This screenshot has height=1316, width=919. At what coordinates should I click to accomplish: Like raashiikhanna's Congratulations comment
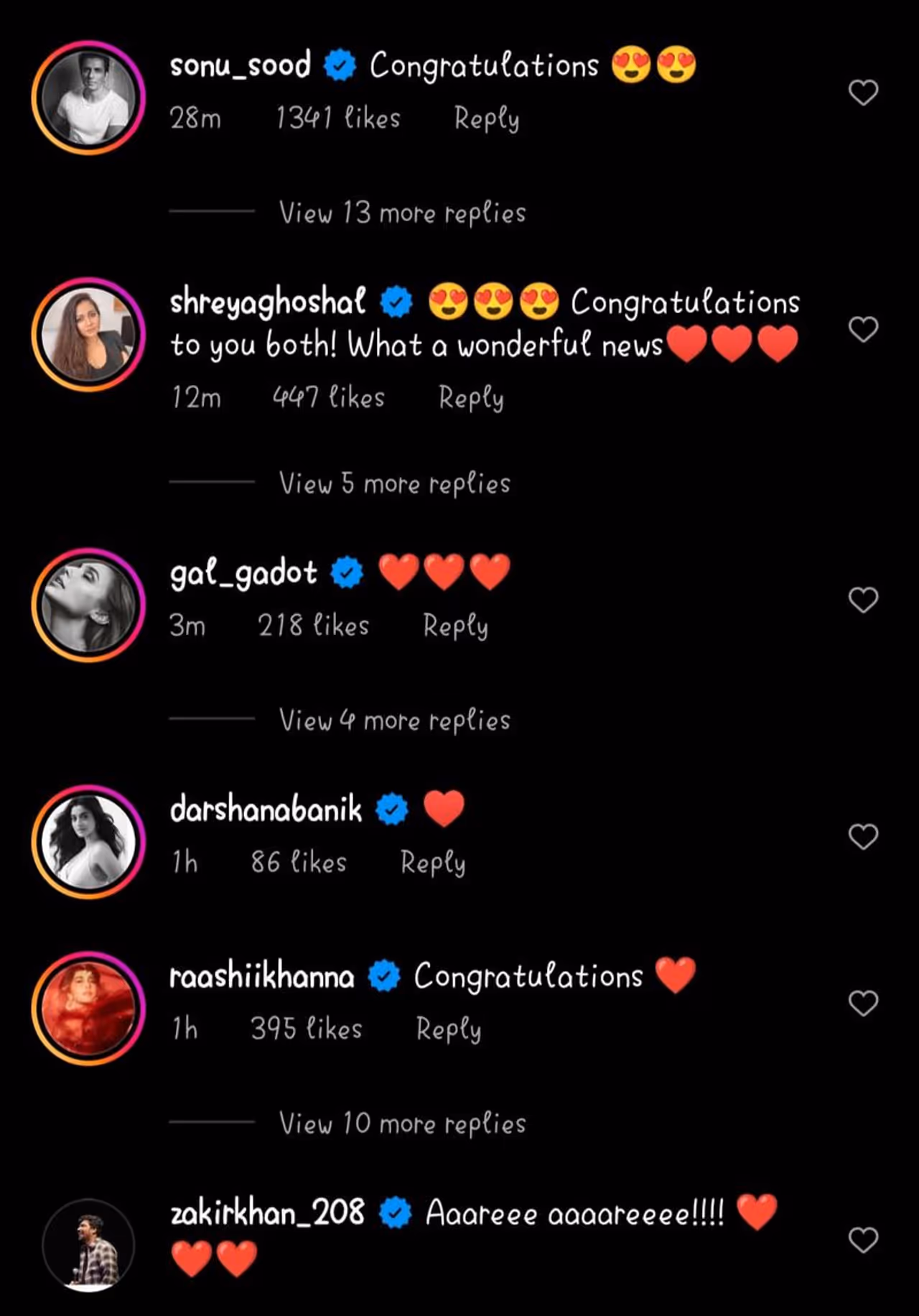[x=863, y=1003]
